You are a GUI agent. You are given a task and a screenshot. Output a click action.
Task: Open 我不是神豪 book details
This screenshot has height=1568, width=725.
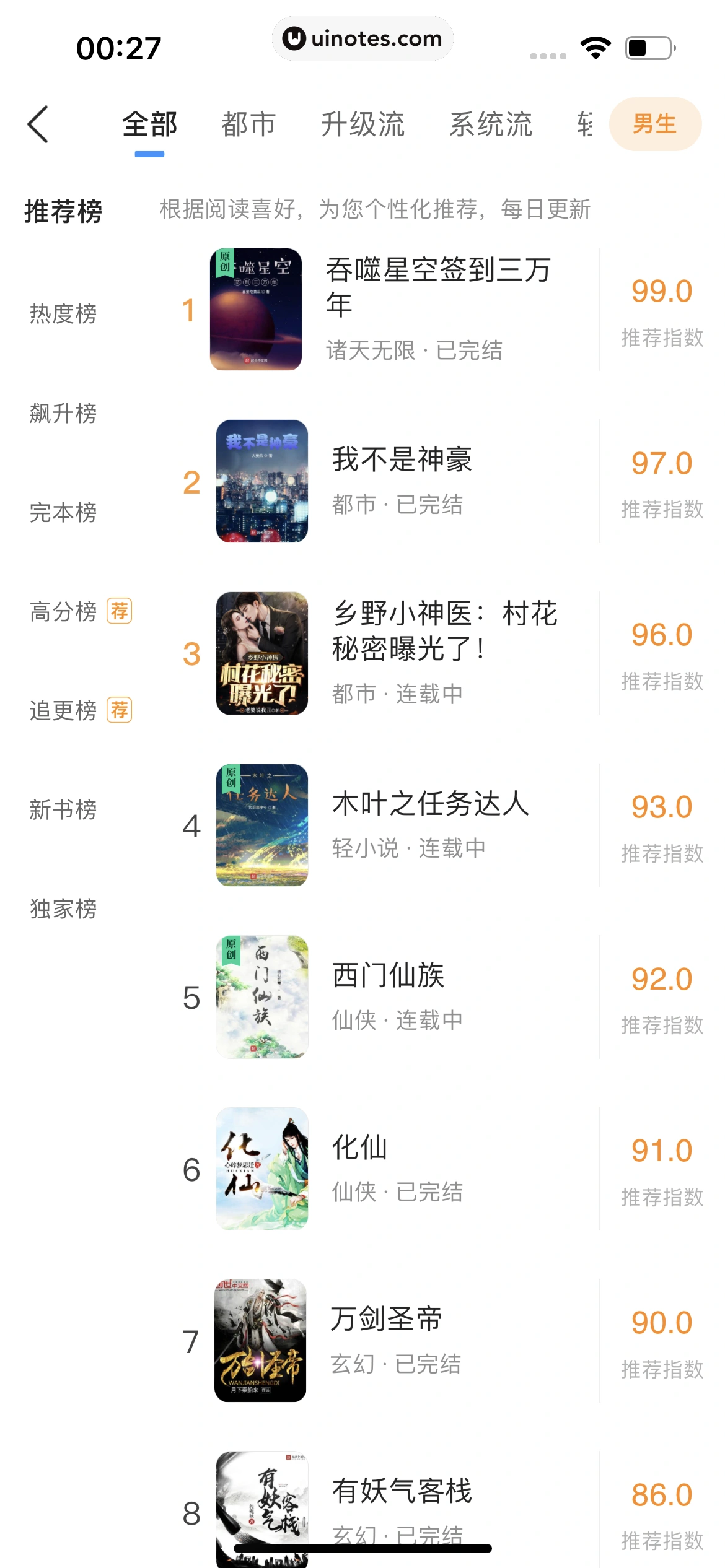coord(402,460)
